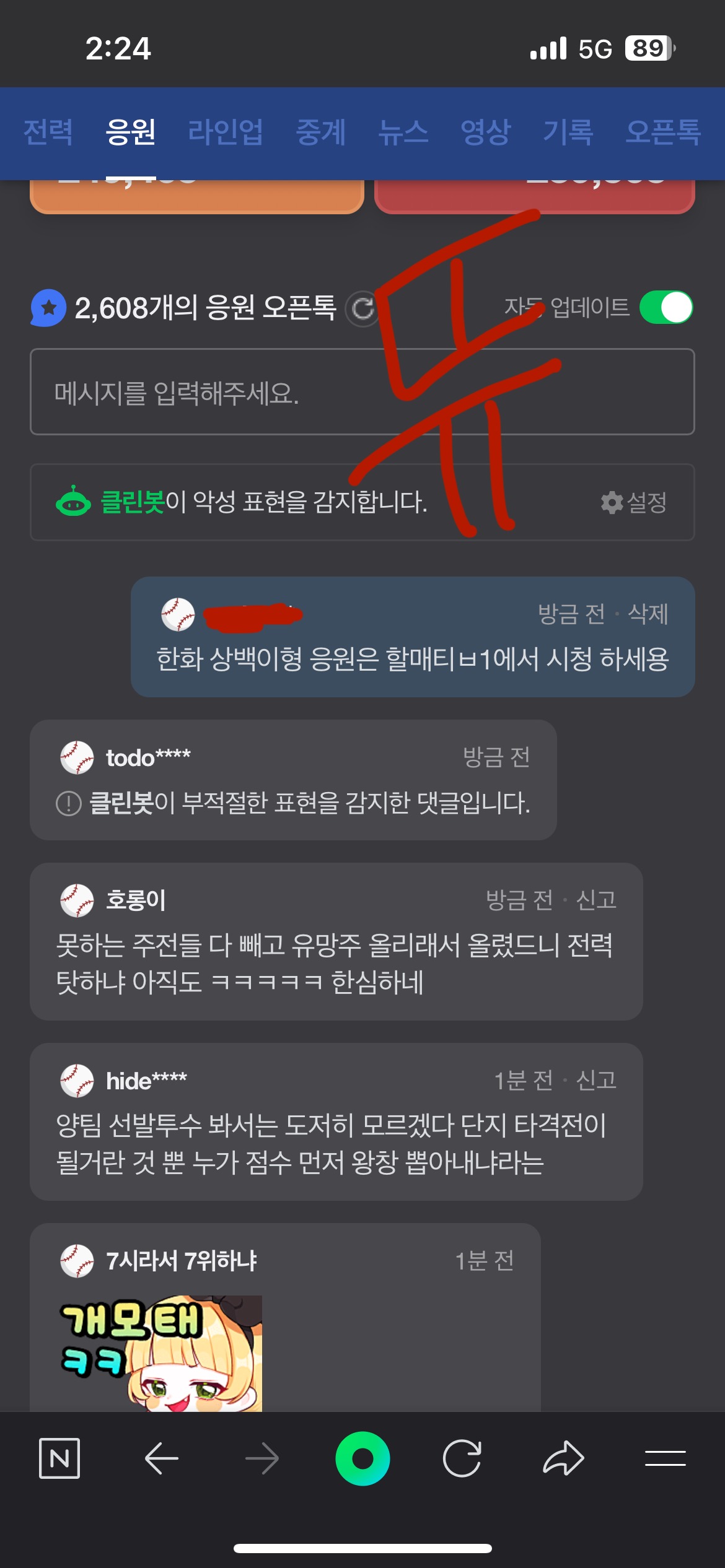Open the 뉴스 tab

click(403, 133)
